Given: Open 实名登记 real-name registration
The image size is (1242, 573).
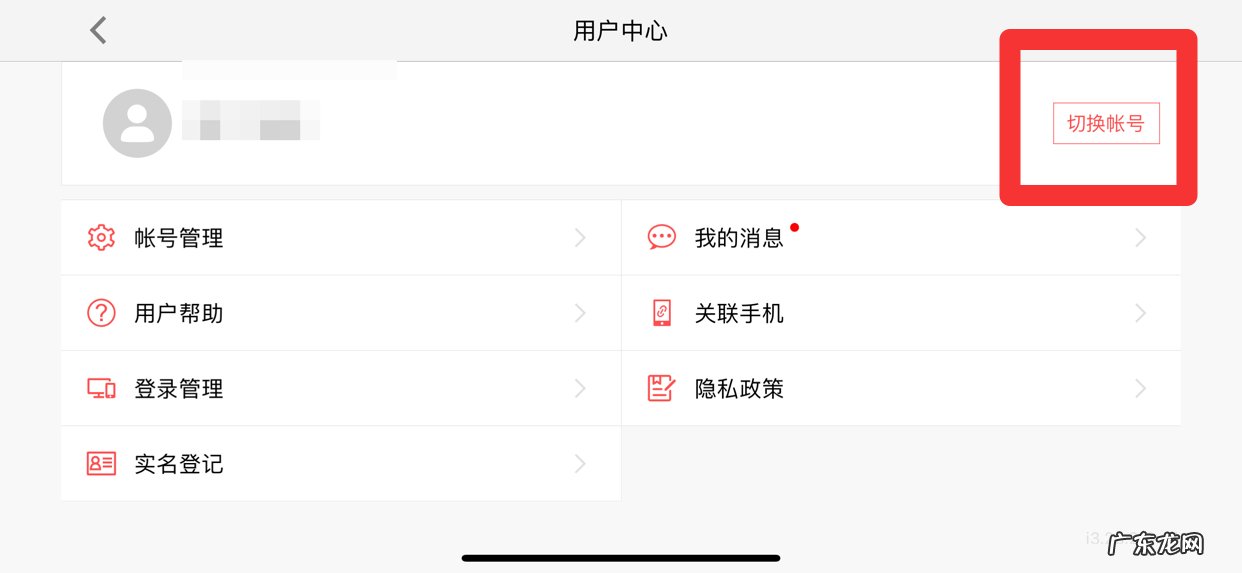Looking at the screenshot, I should [x=340, y=463].
